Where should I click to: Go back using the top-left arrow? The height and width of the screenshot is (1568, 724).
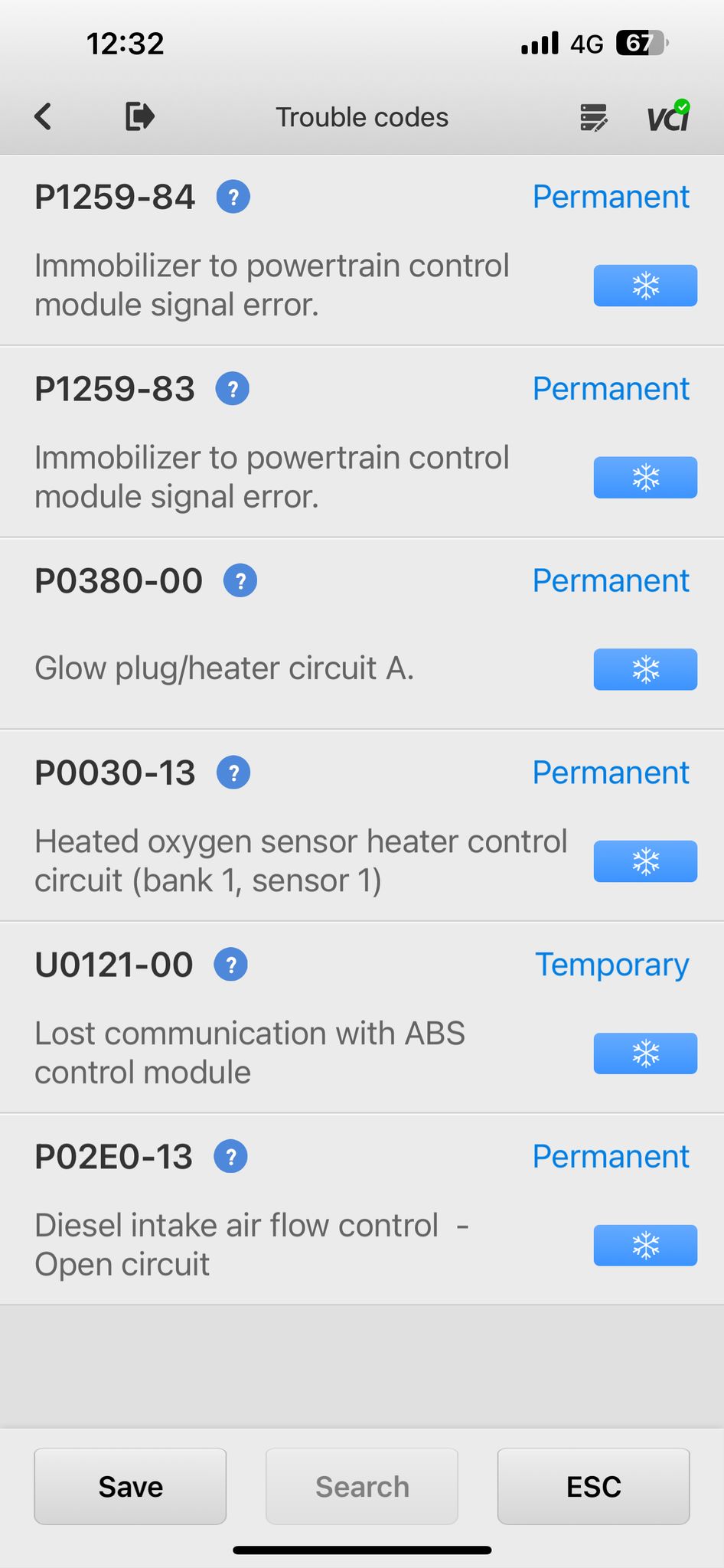[43, 117]
